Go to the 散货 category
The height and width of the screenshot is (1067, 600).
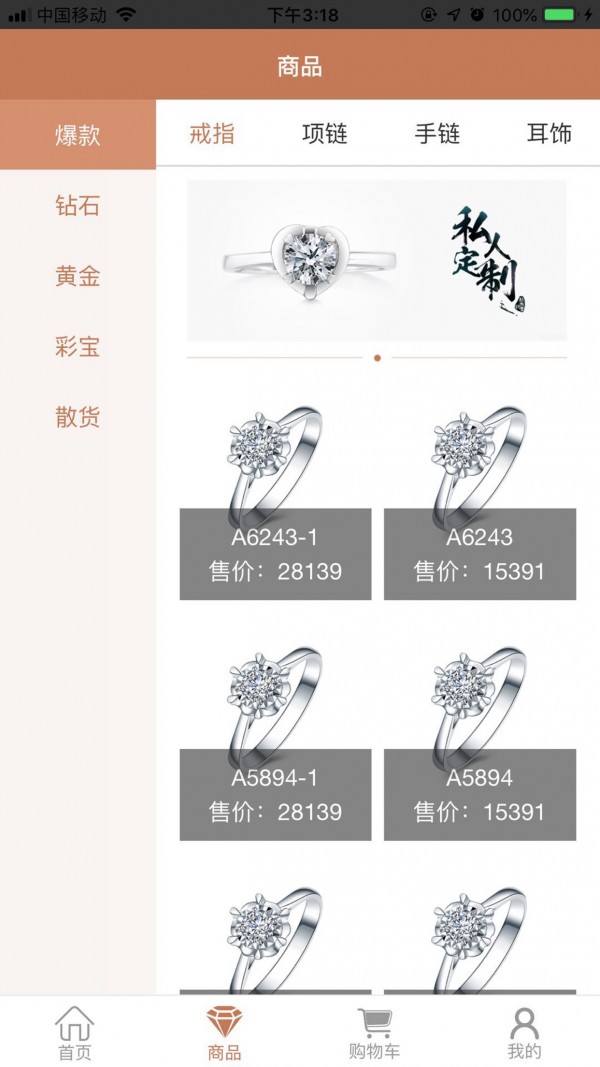[x=78, y=417]
